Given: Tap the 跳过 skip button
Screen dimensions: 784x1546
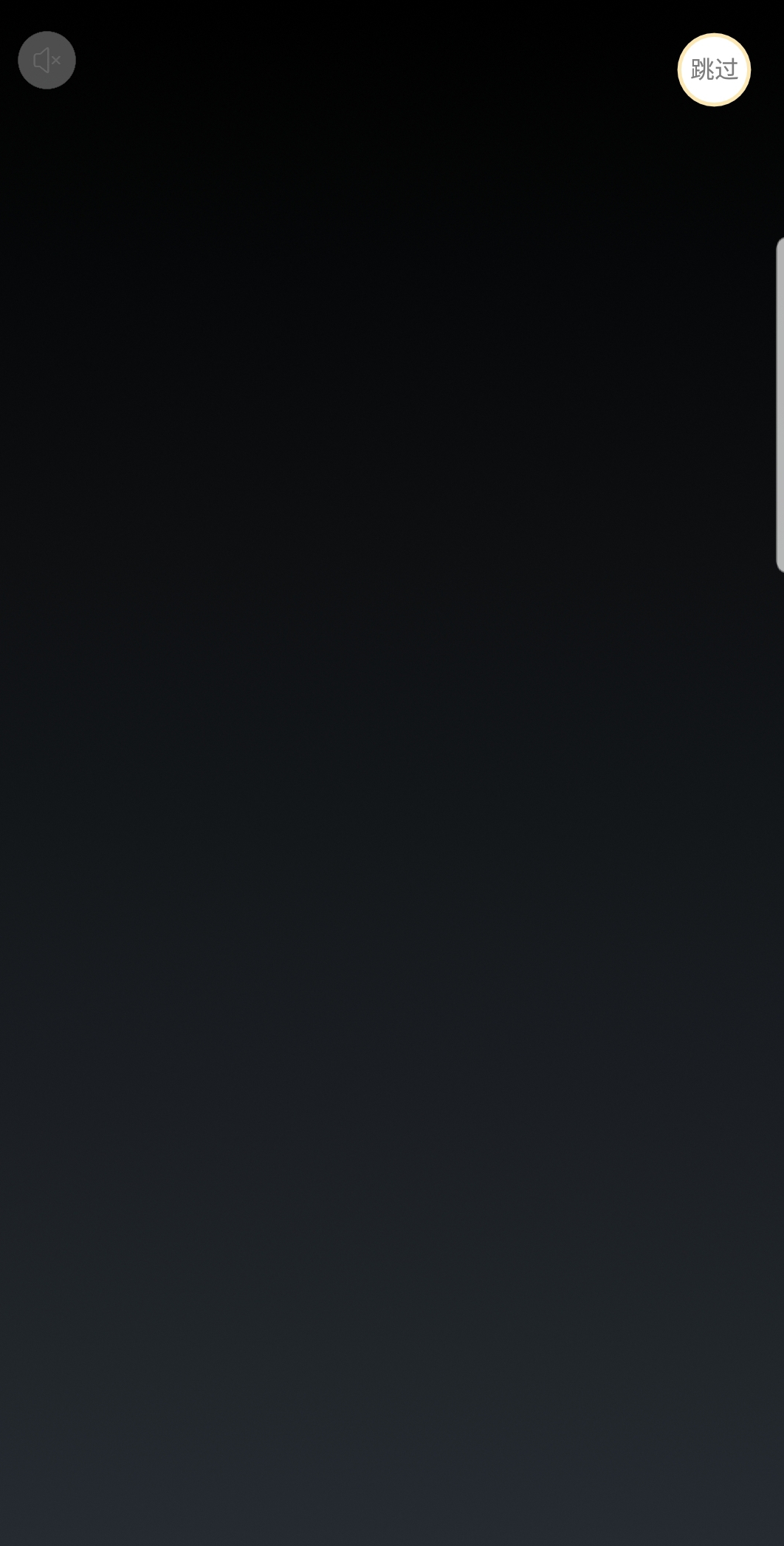Looking at the screenshot, I should pyautogui.click(x=714, y=69).
